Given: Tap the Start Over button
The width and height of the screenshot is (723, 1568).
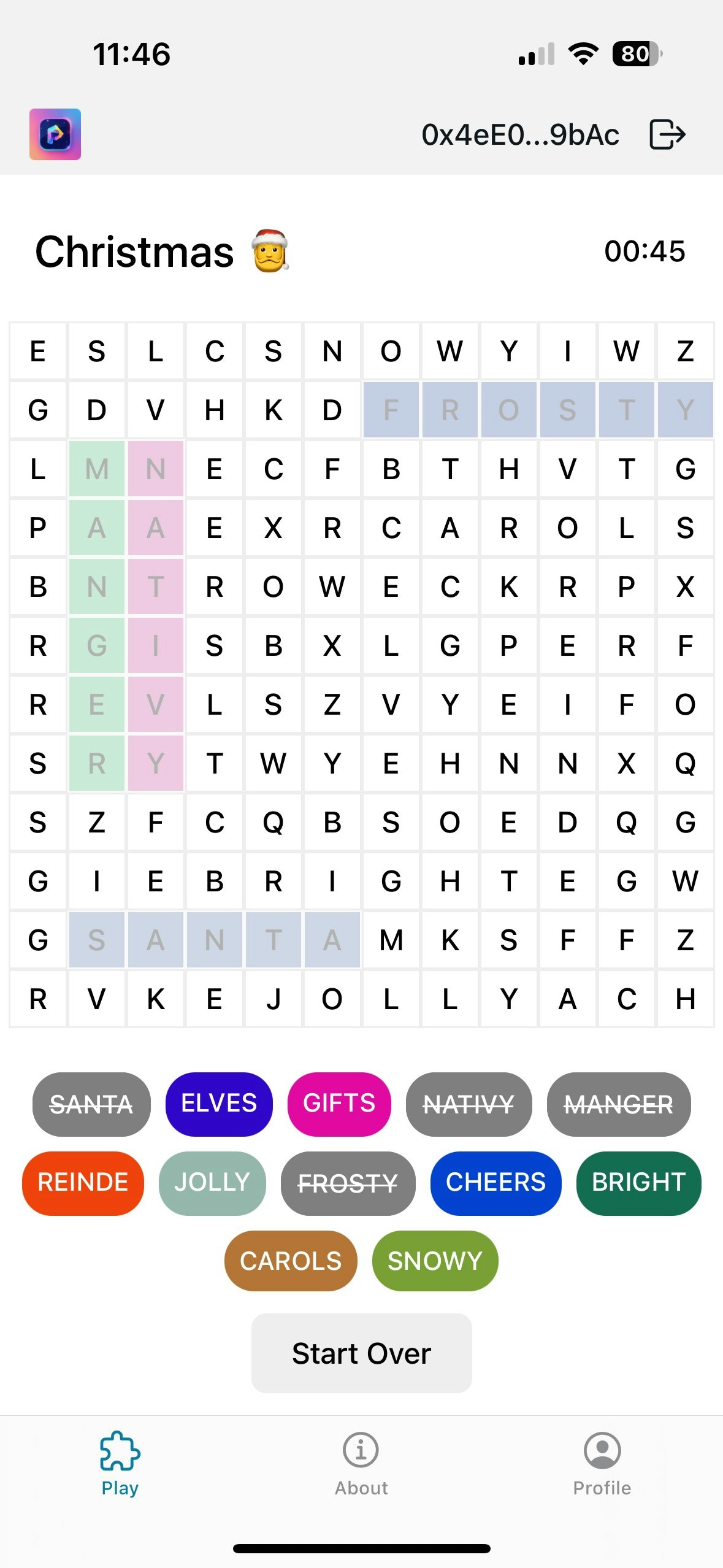Looking at the screenshot, I should (361, 1353).
